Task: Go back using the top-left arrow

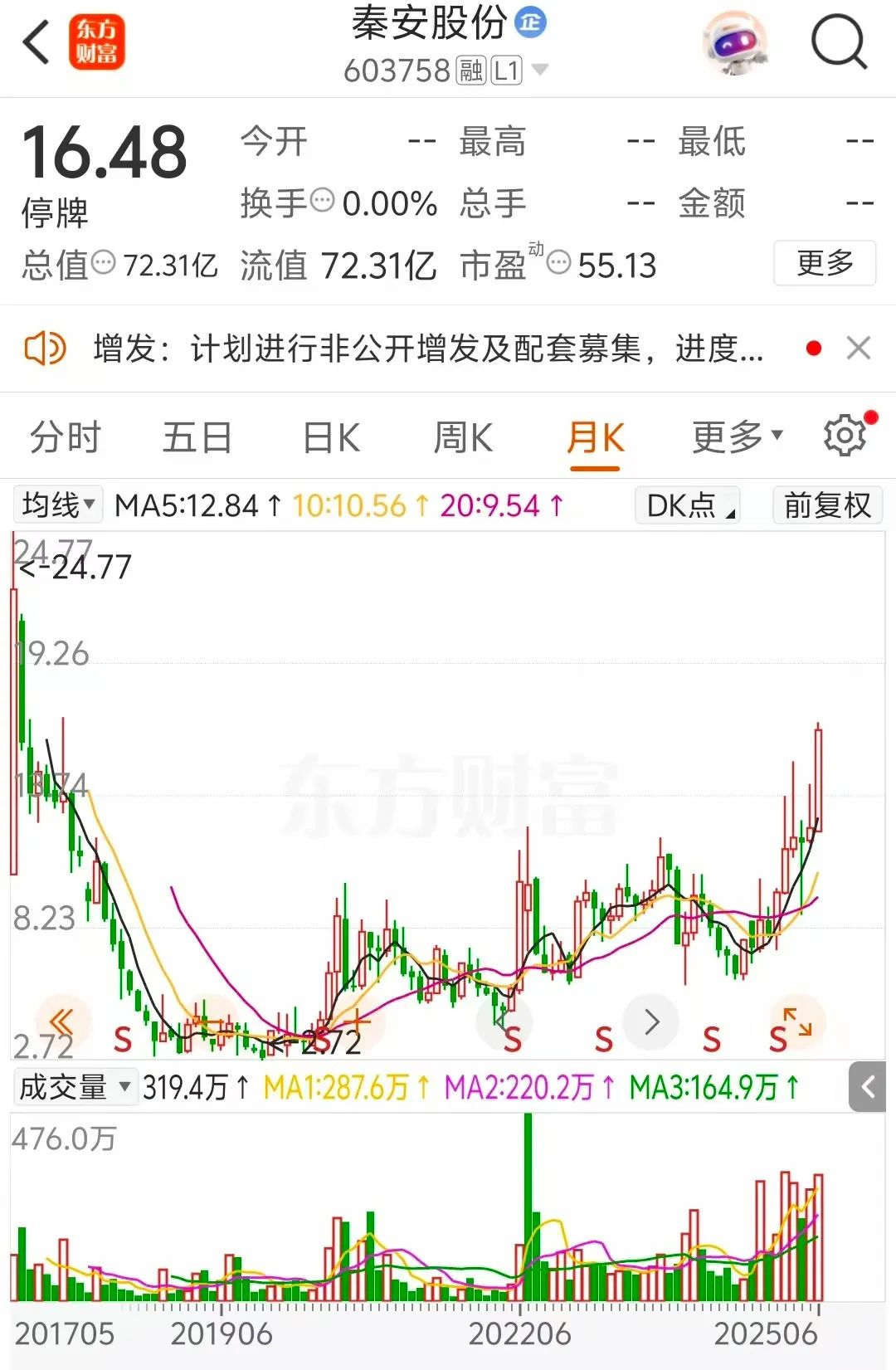Action: tap(37, 43)
